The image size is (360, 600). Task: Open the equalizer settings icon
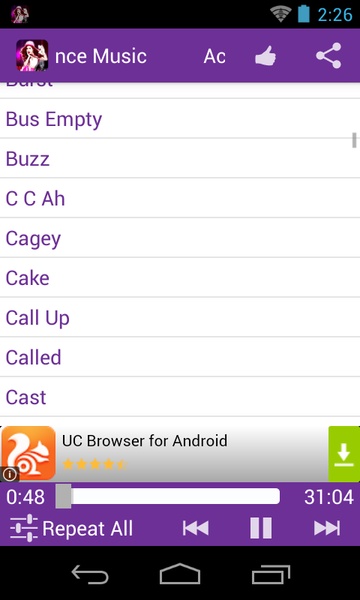[x=24, y=528]
